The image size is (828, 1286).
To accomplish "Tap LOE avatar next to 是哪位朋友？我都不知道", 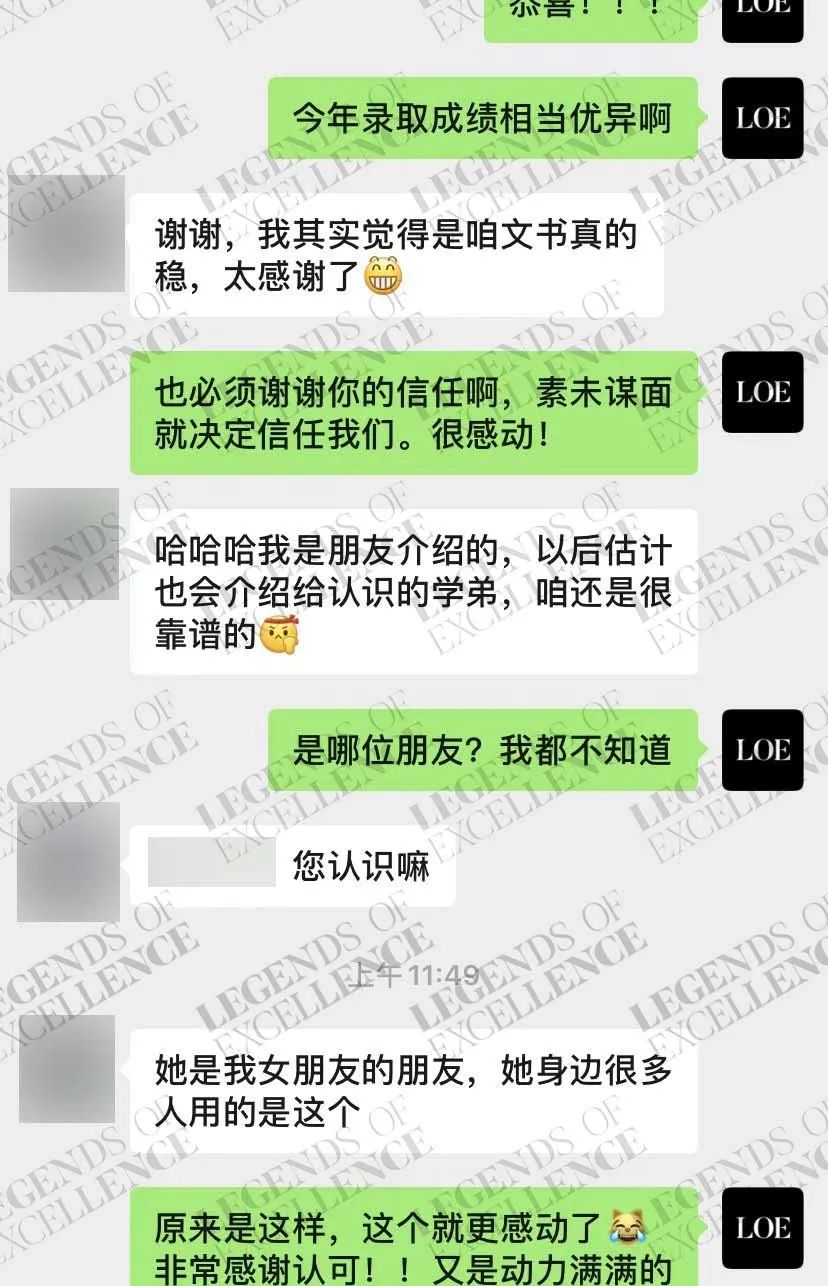I will click(762, 750).
